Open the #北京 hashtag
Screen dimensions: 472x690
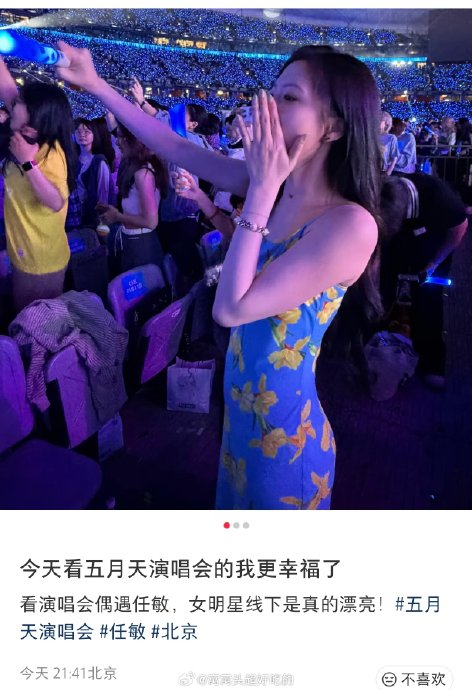(174, 631)
